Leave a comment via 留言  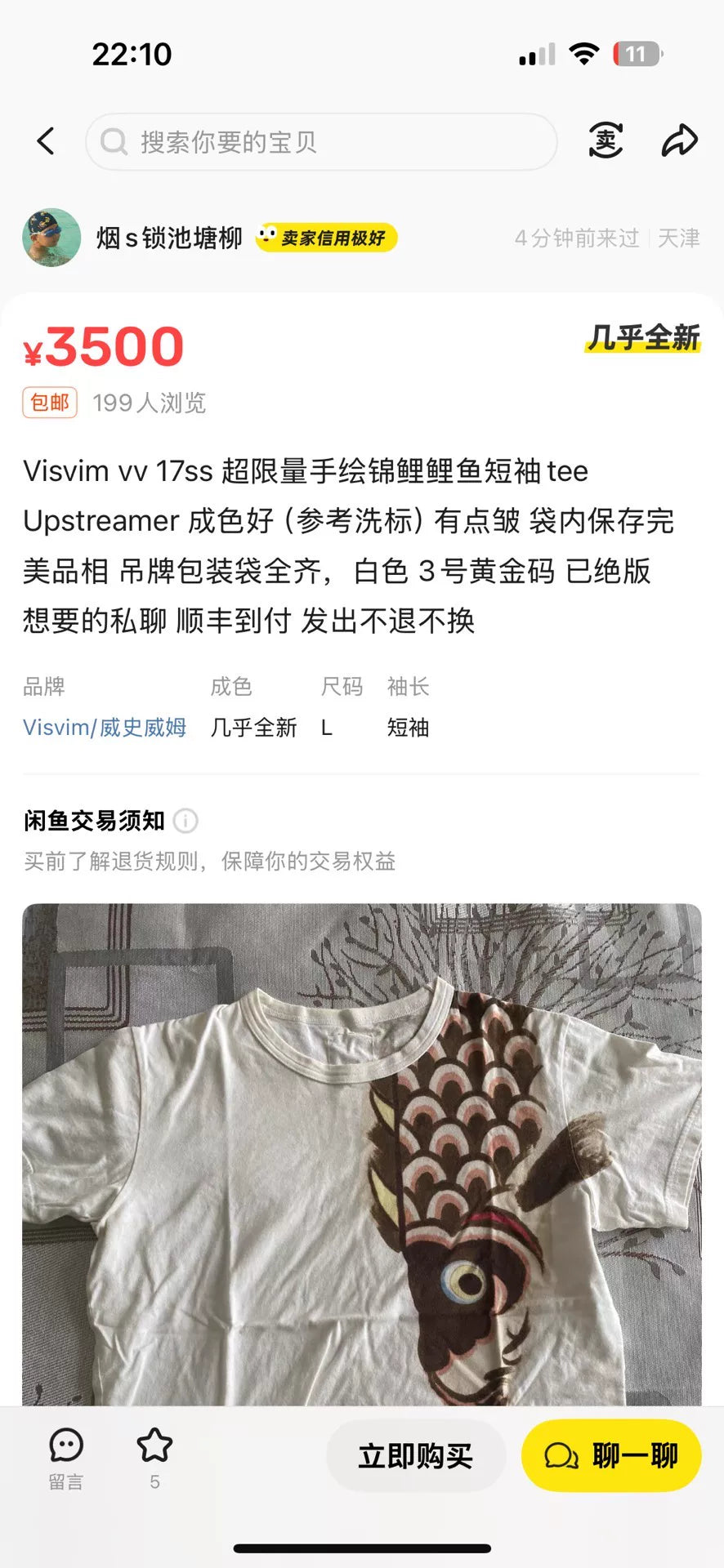(x=66, y=1458)
